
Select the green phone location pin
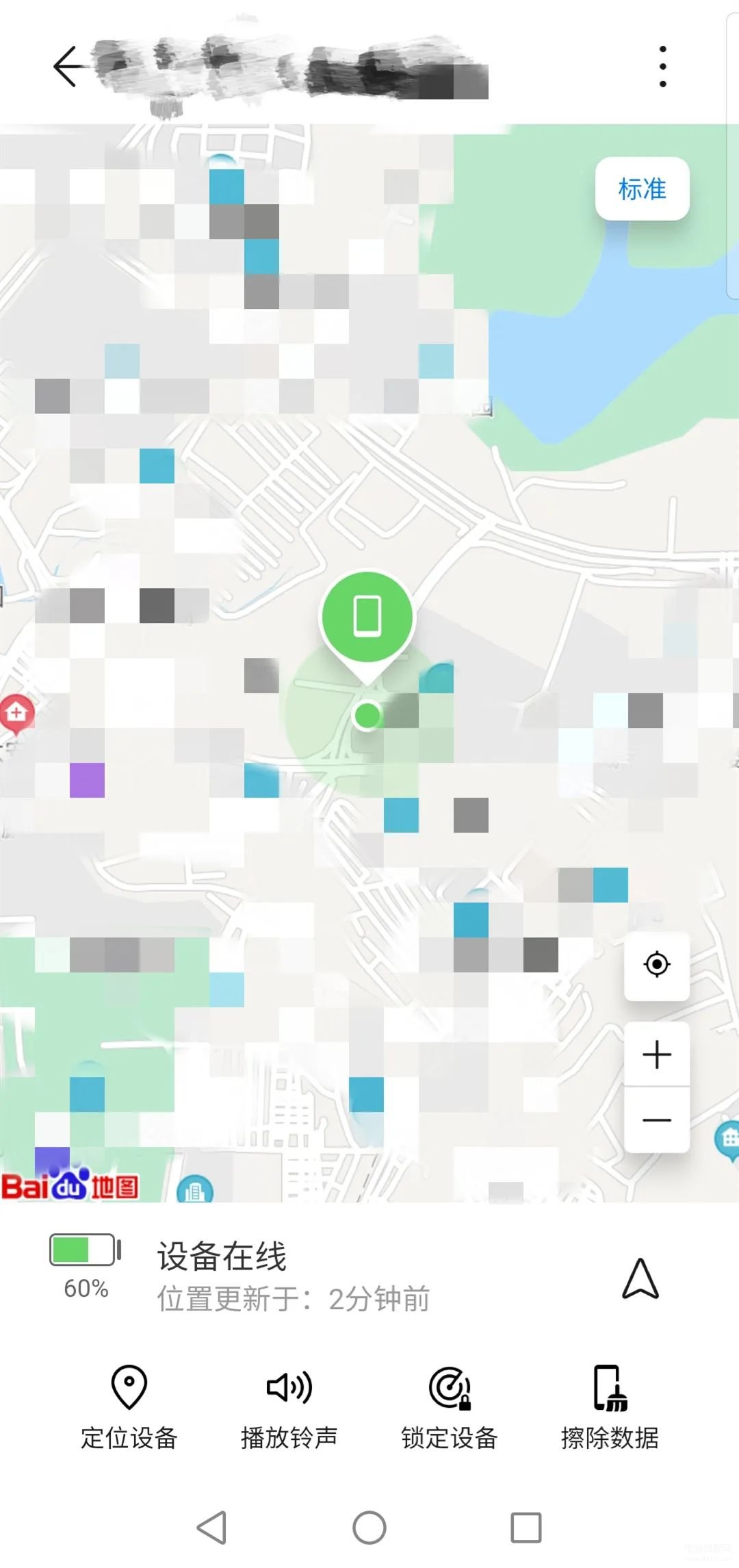[367, 618]
